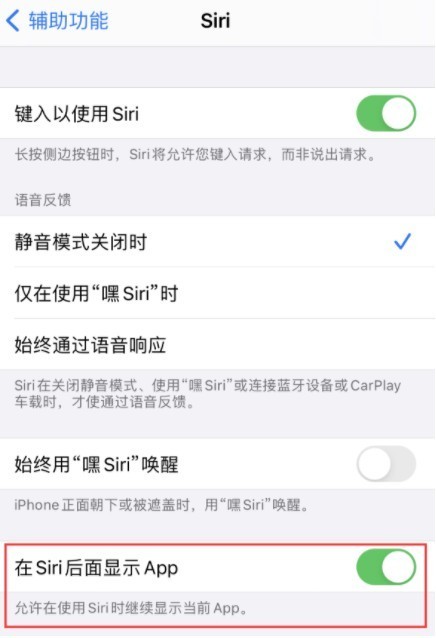Choose 仅在使用"嘿 Siri"时 option
Image resolution: width=436 pixels, height=638 pixels.
click(218, 293)
